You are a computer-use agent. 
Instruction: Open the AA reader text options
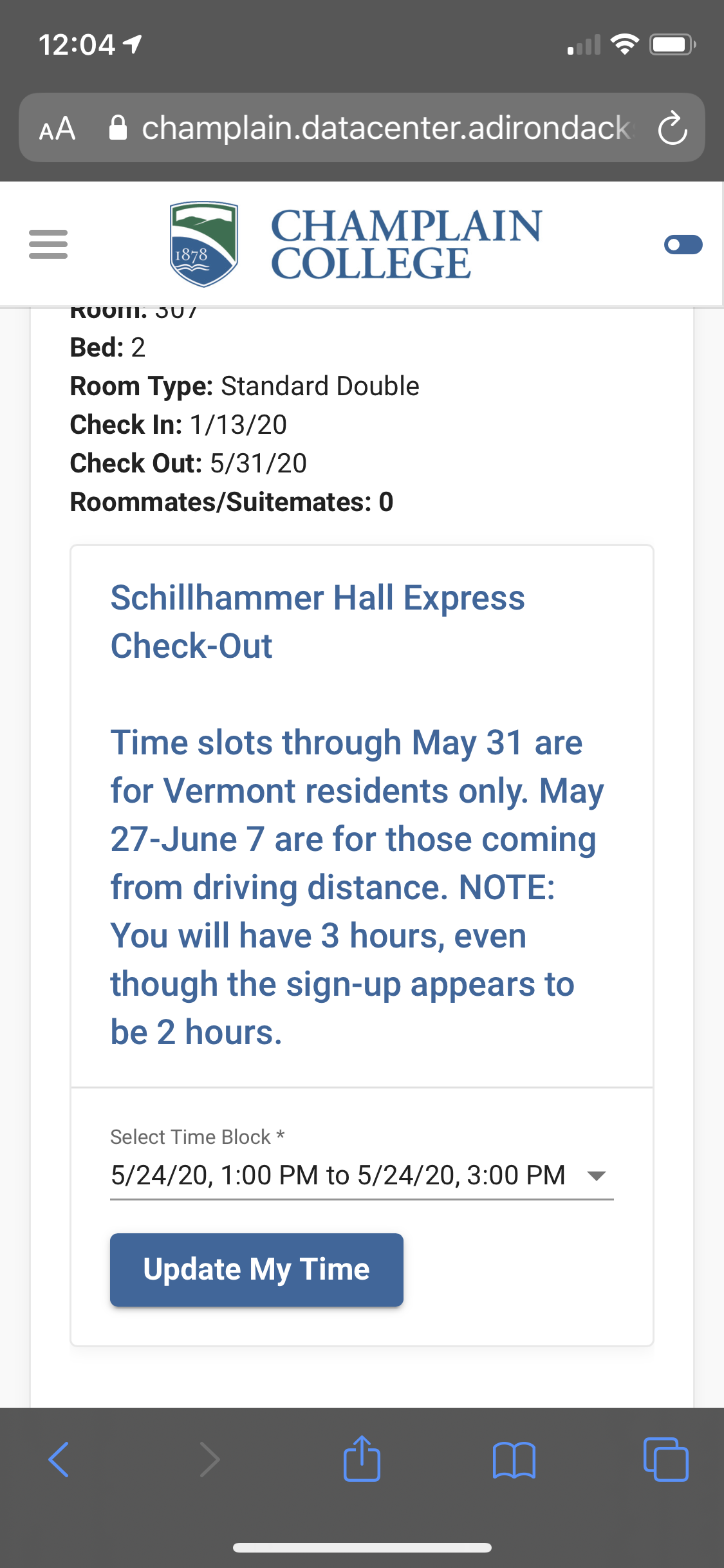57,128
